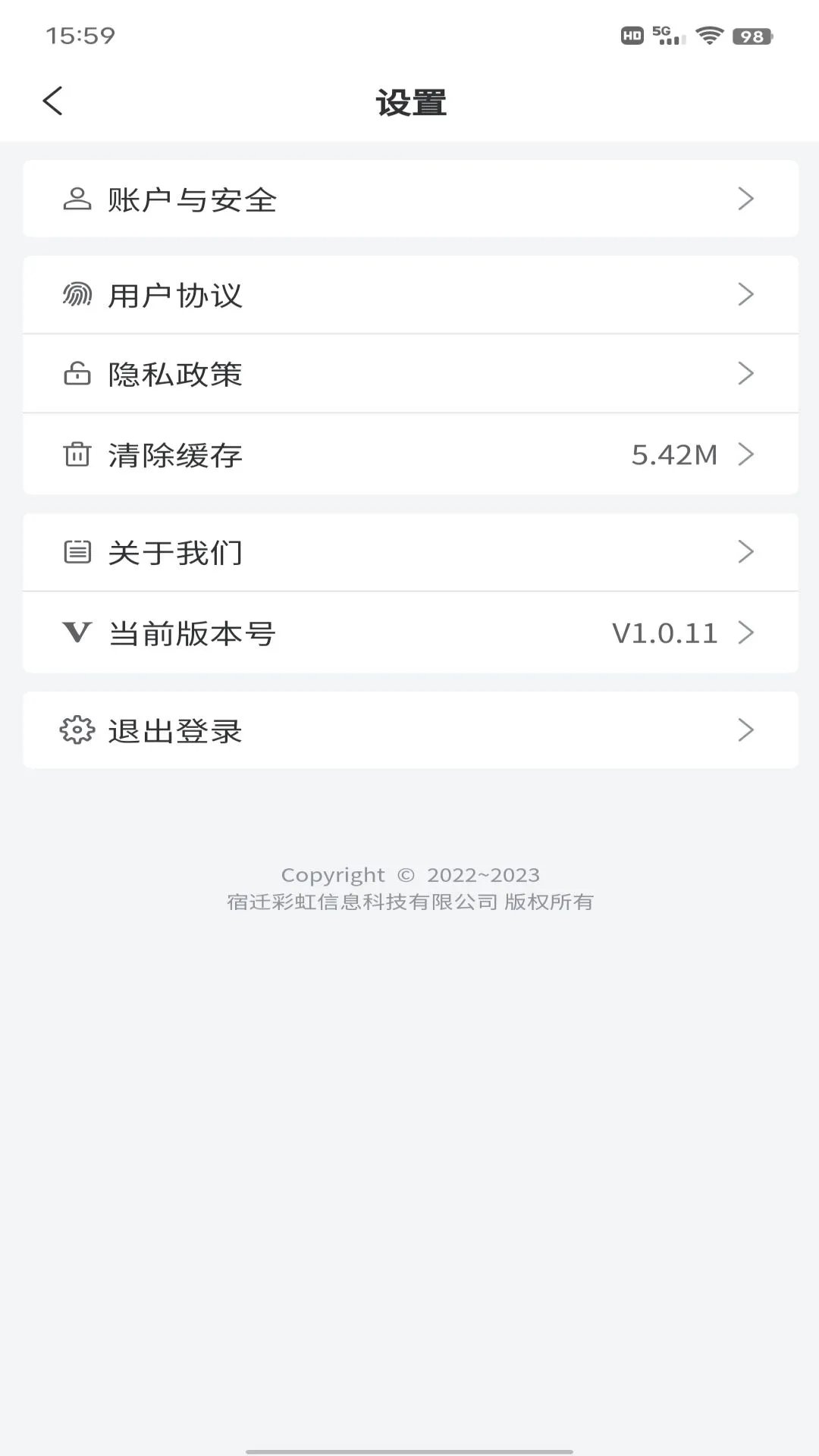This screenshot has height=1456, width=819.
Task: Select the 设置 title text
Action: click(x=409, y=101)
